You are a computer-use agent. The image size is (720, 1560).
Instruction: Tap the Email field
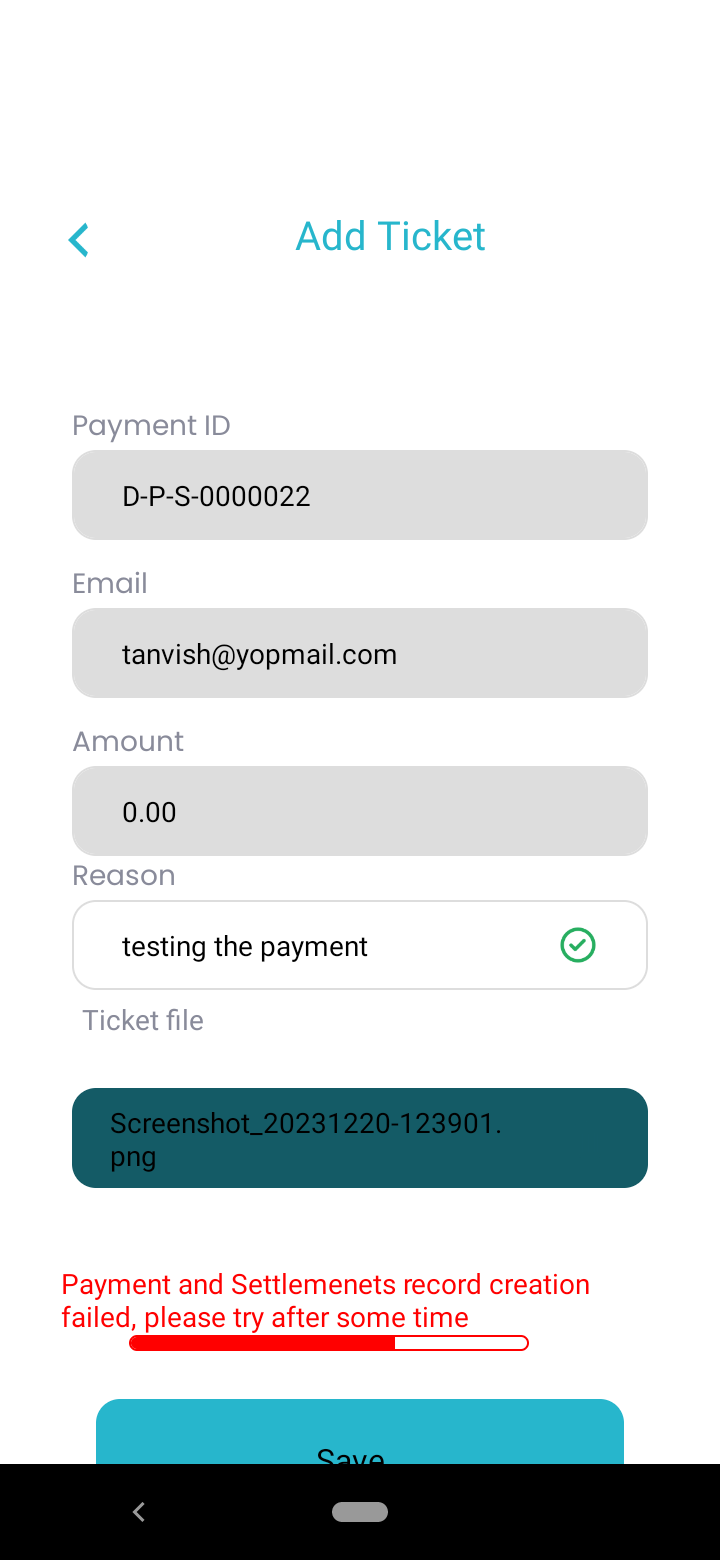(x=360, y=653)
